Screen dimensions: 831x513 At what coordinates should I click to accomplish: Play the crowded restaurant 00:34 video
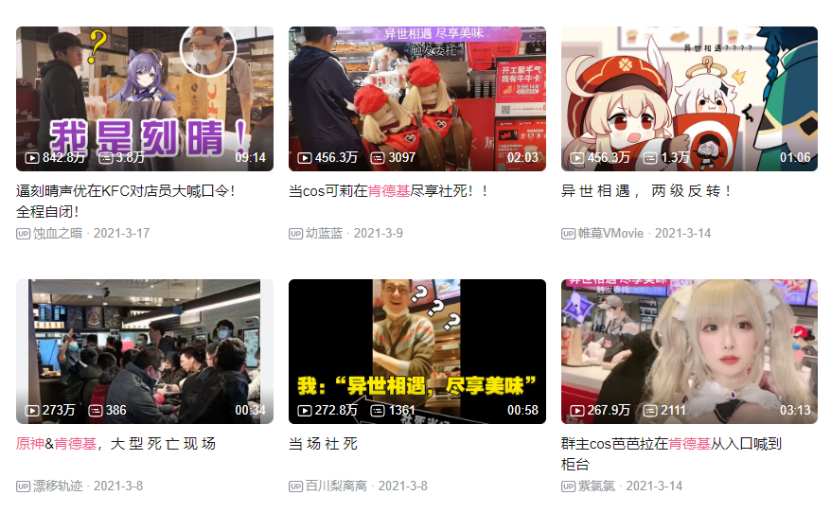click(x=144, y=350)
